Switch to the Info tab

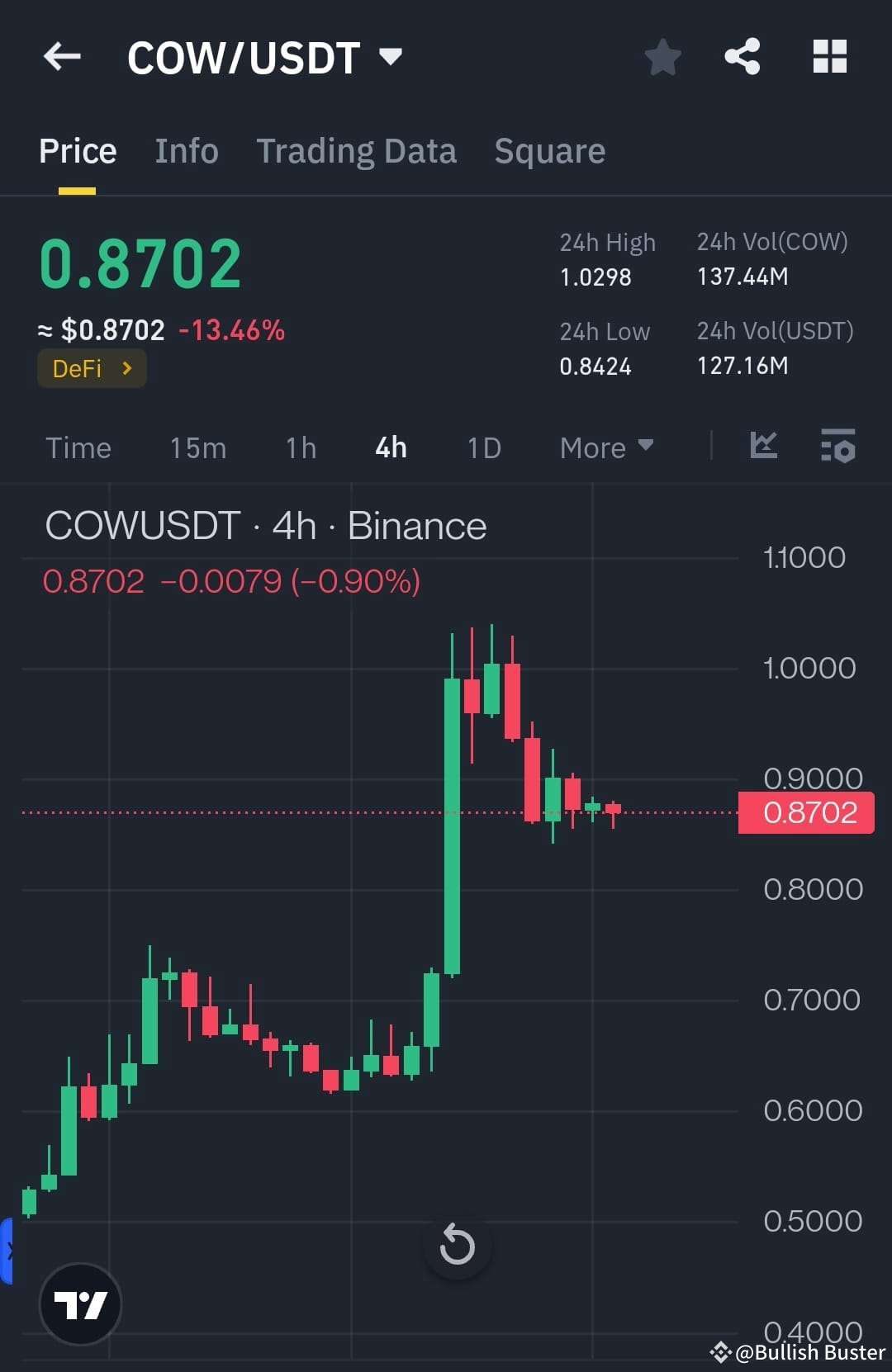(186, 150)
